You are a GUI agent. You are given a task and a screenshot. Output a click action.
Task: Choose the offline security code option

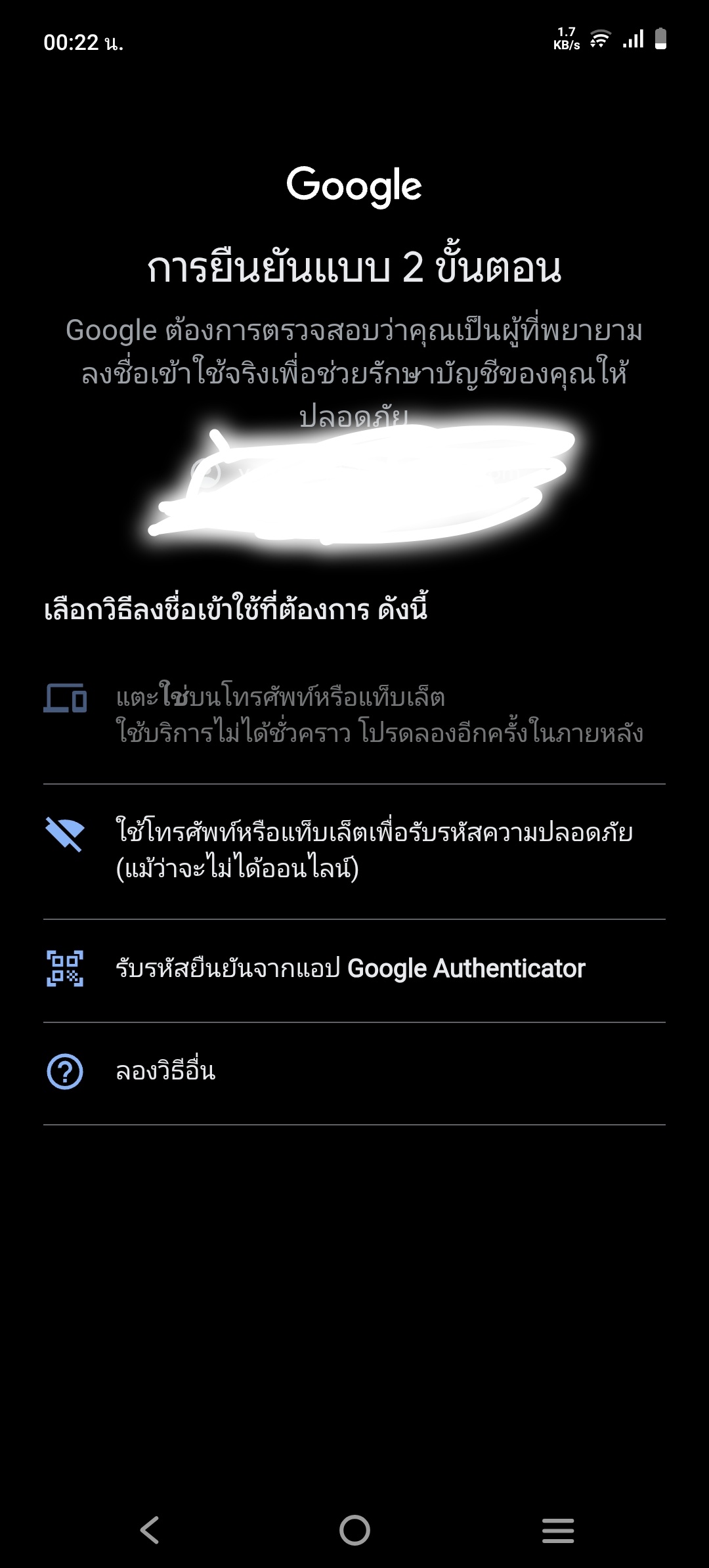point(354,851)
